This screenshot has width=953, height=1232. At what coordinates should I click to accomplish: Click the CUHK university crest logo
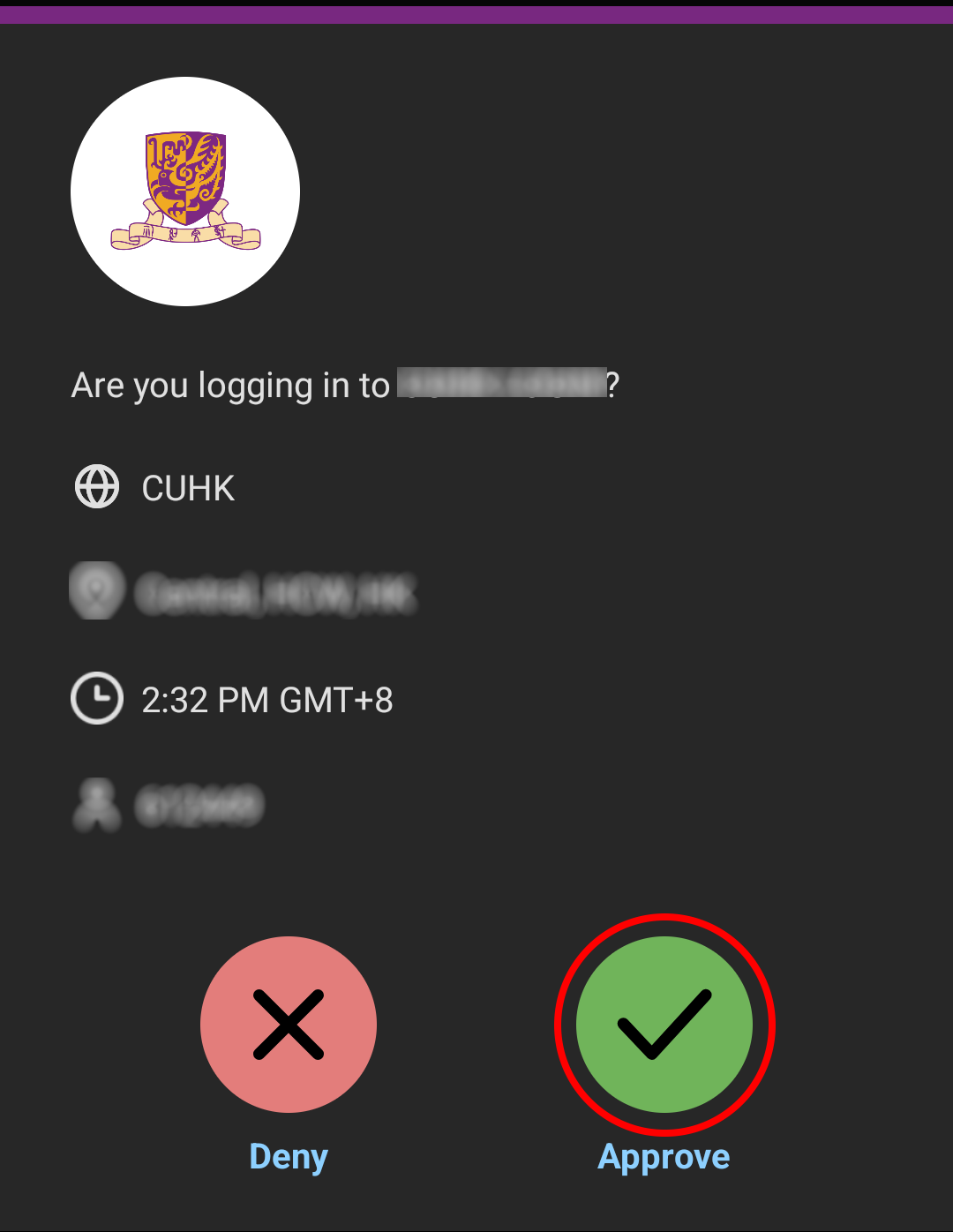coord(187,188)
